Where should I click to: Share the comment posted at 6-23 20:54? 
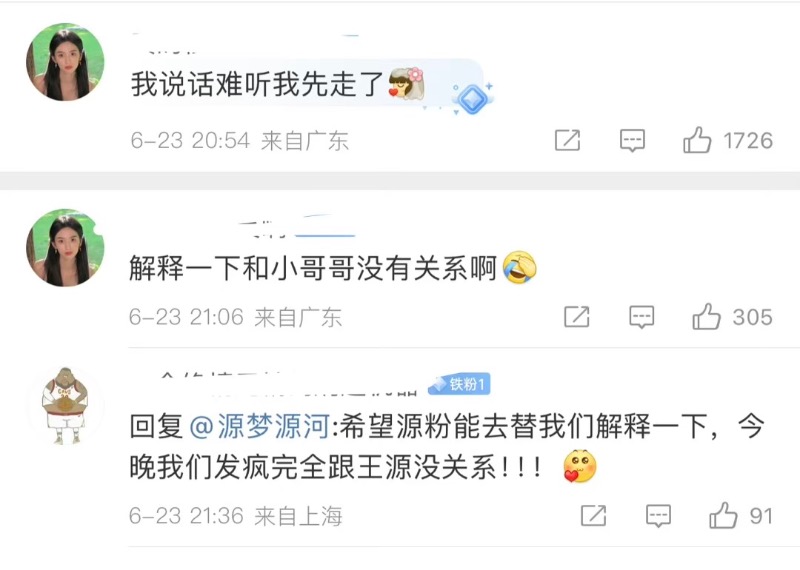[x=567, y=141]
